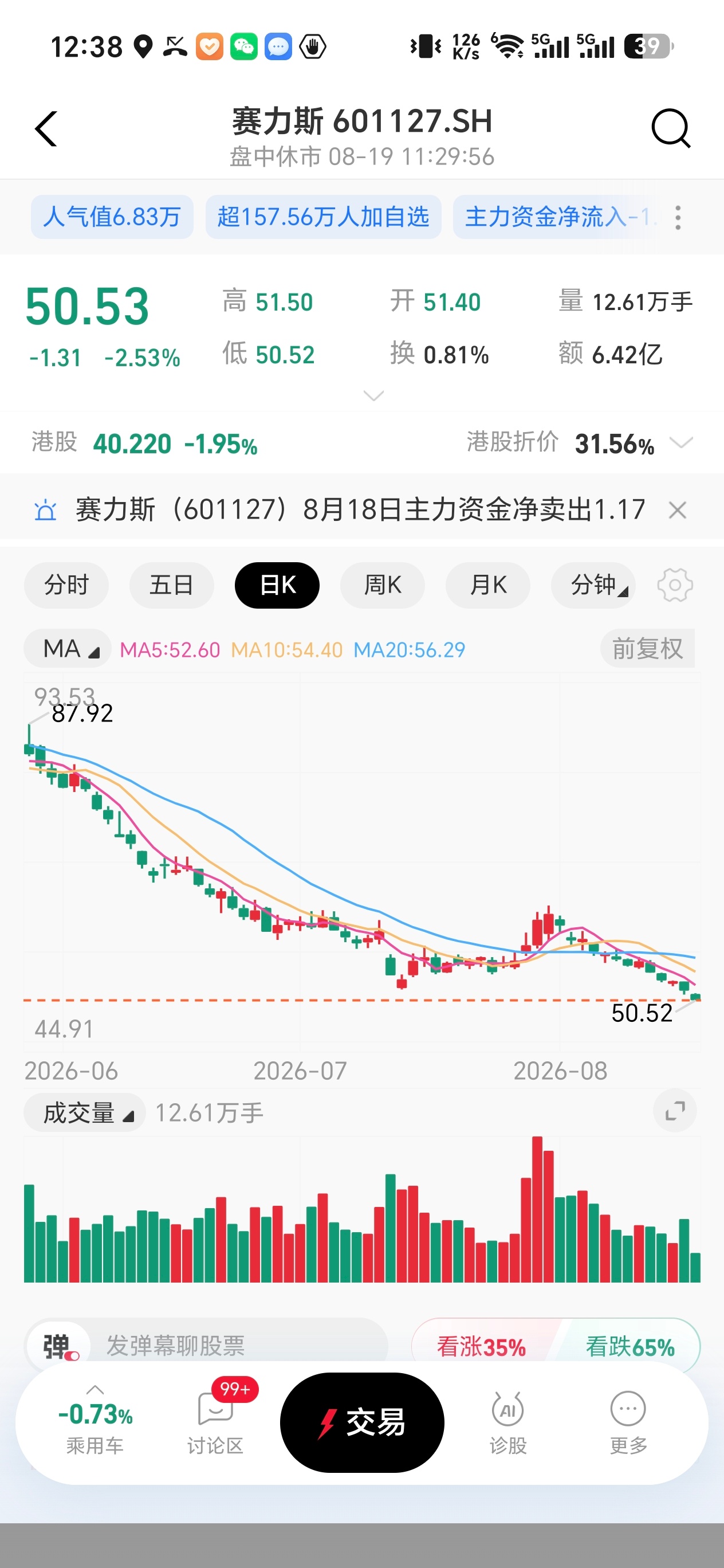Dismiss the 主力资金净卖出 news banner
Viewport: 724px width, 1568px height.
pos(677,510)
